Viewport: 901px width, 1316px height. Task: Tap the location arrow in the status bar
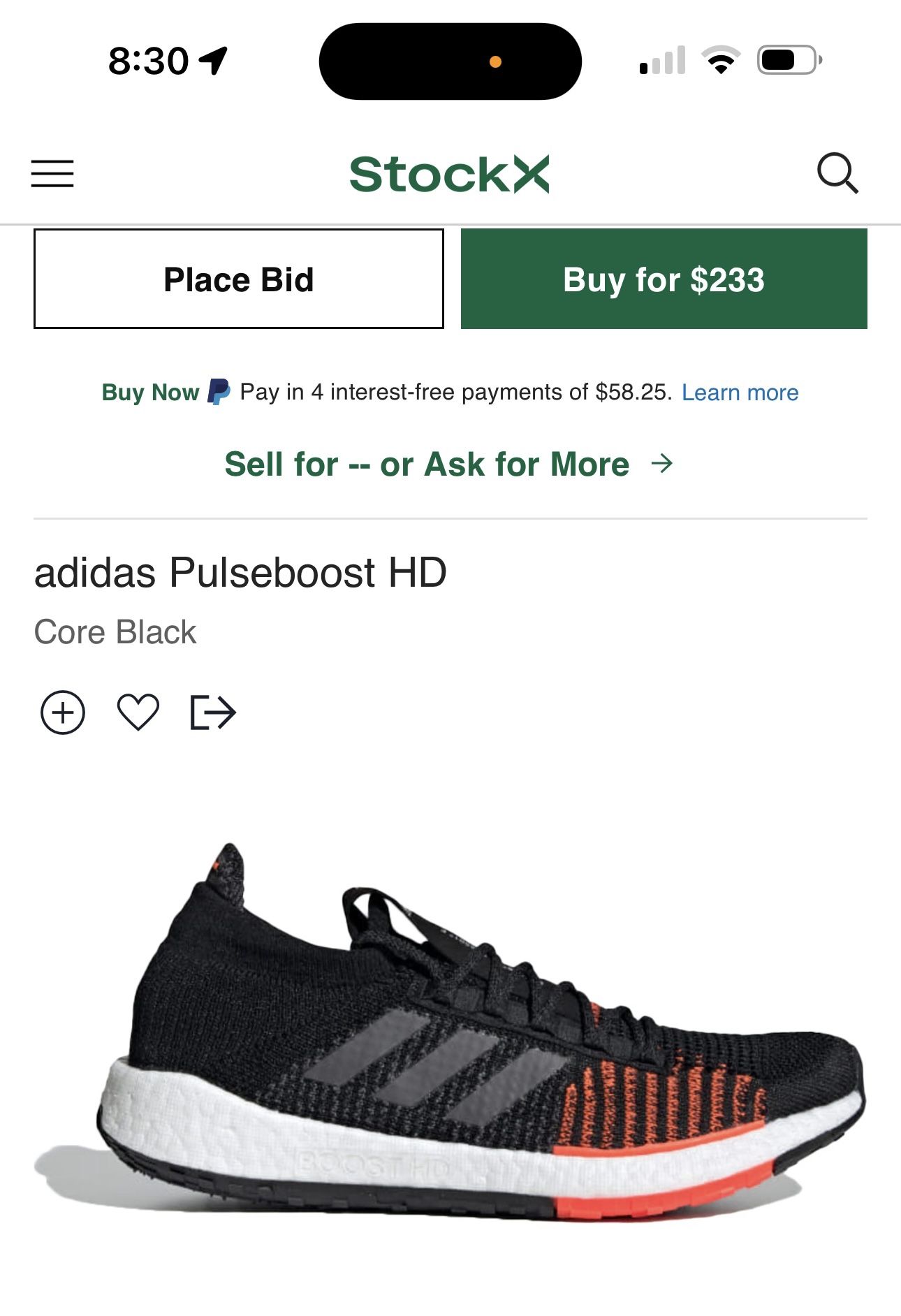(x=211, y=60)
